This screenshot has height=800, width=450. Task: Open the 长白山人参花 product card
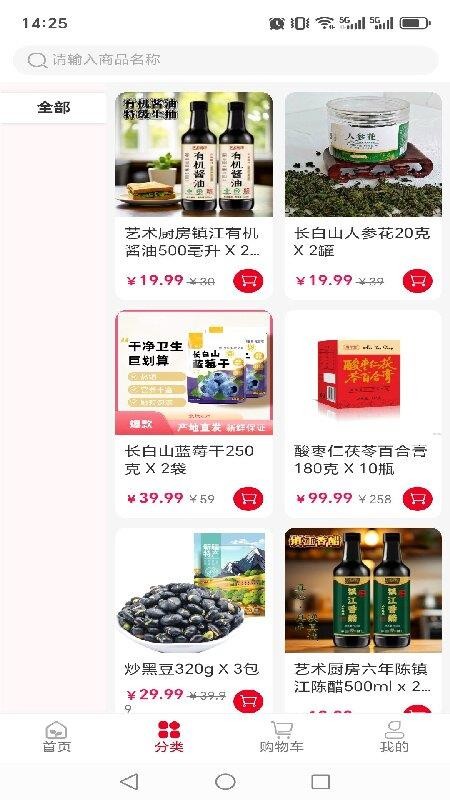363,196
